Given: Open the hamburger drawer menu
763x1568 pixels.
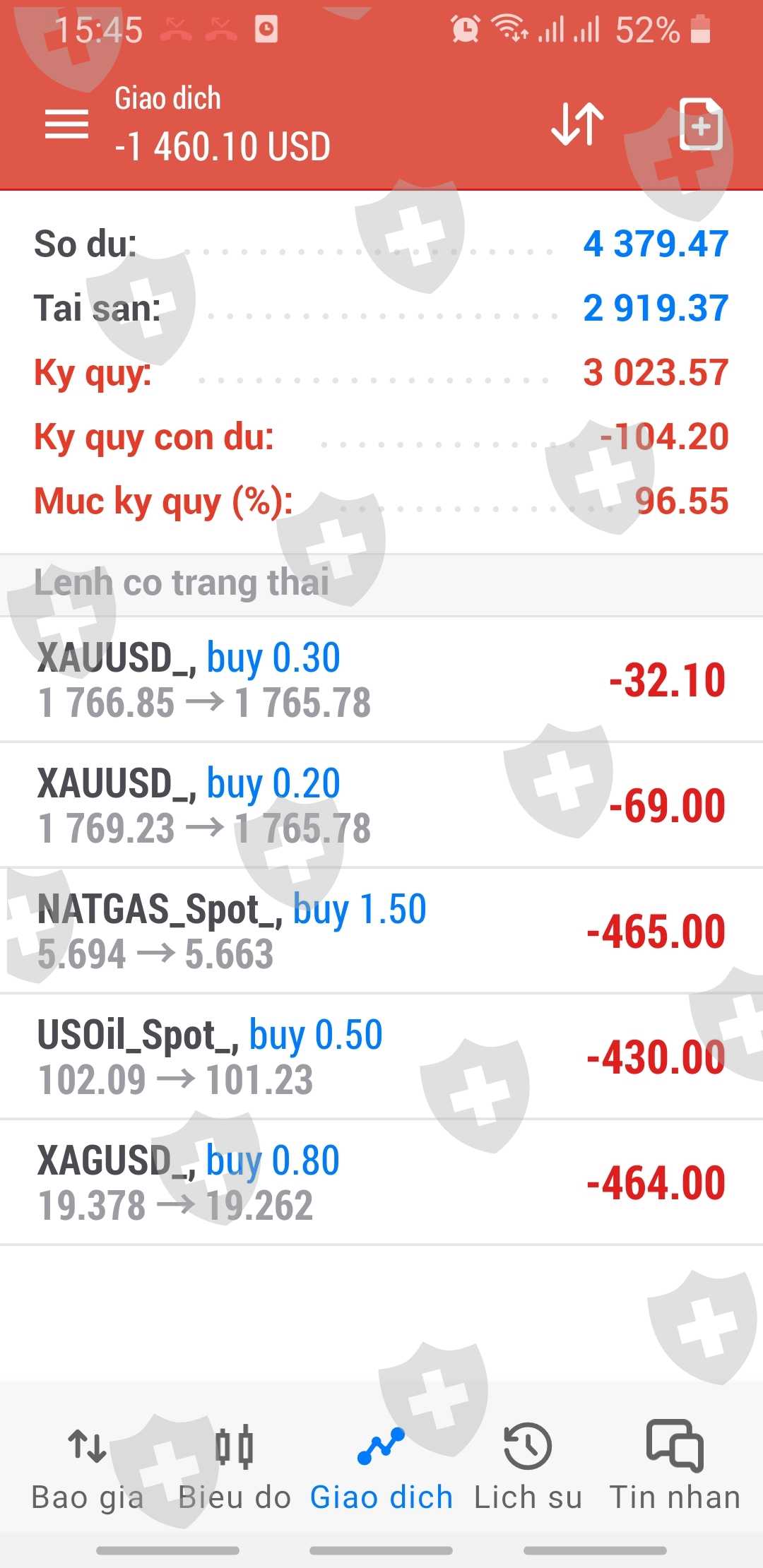Looking at the screenshot, I should point(66,124).
